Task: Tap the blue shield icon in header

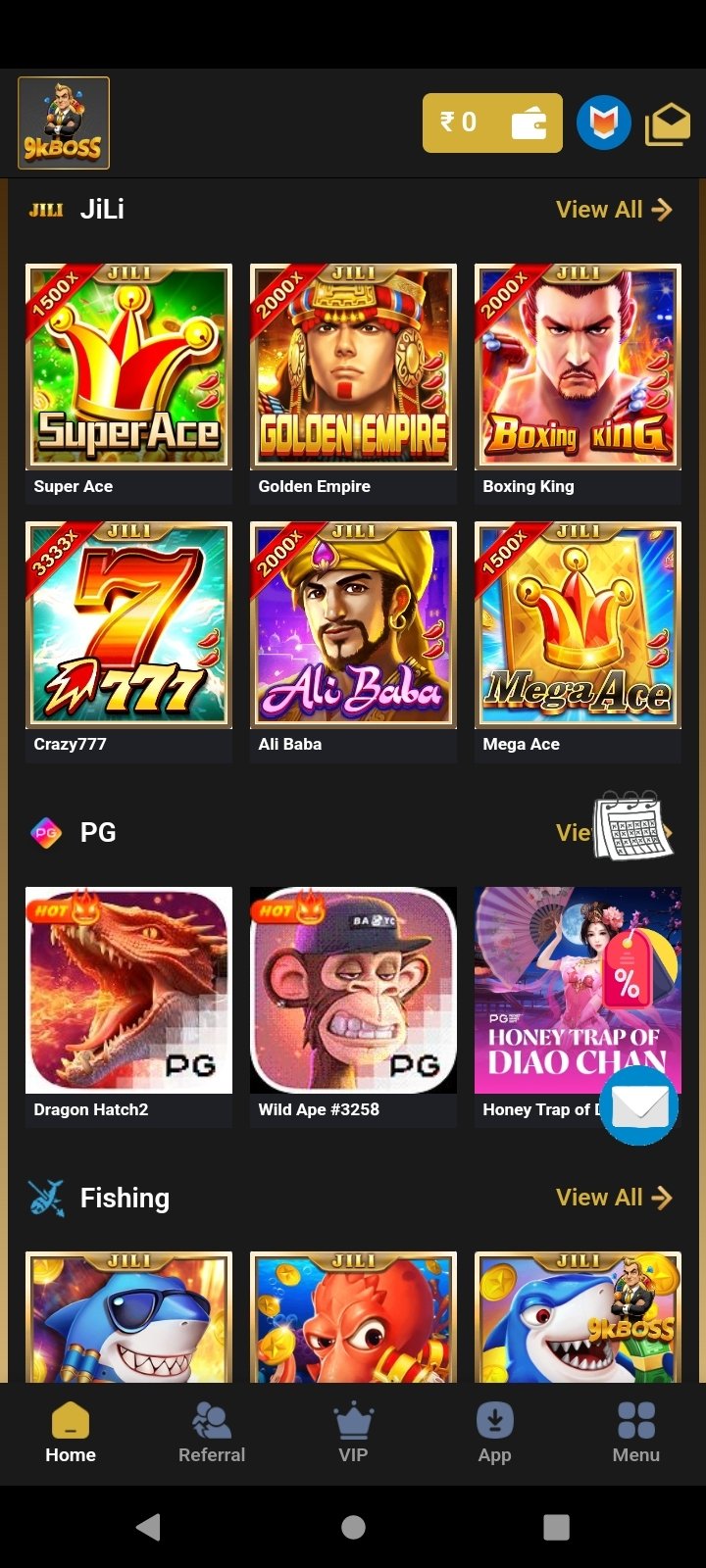Action: [603, 122]
